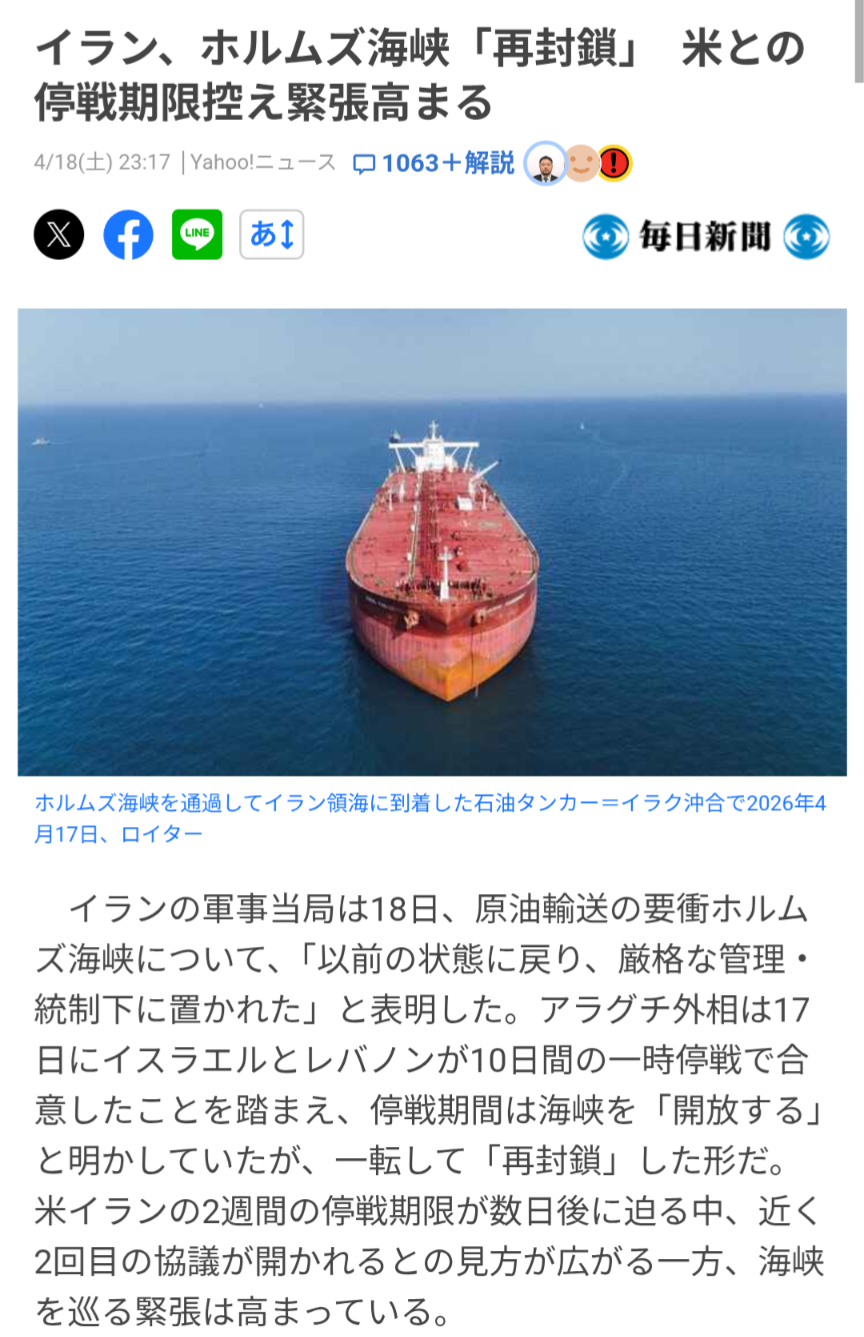Image resolution: width=864 pixels, height=1337 pixels.
Task: Open the 1063+ comments and commentary link
Action: (436, 163)
